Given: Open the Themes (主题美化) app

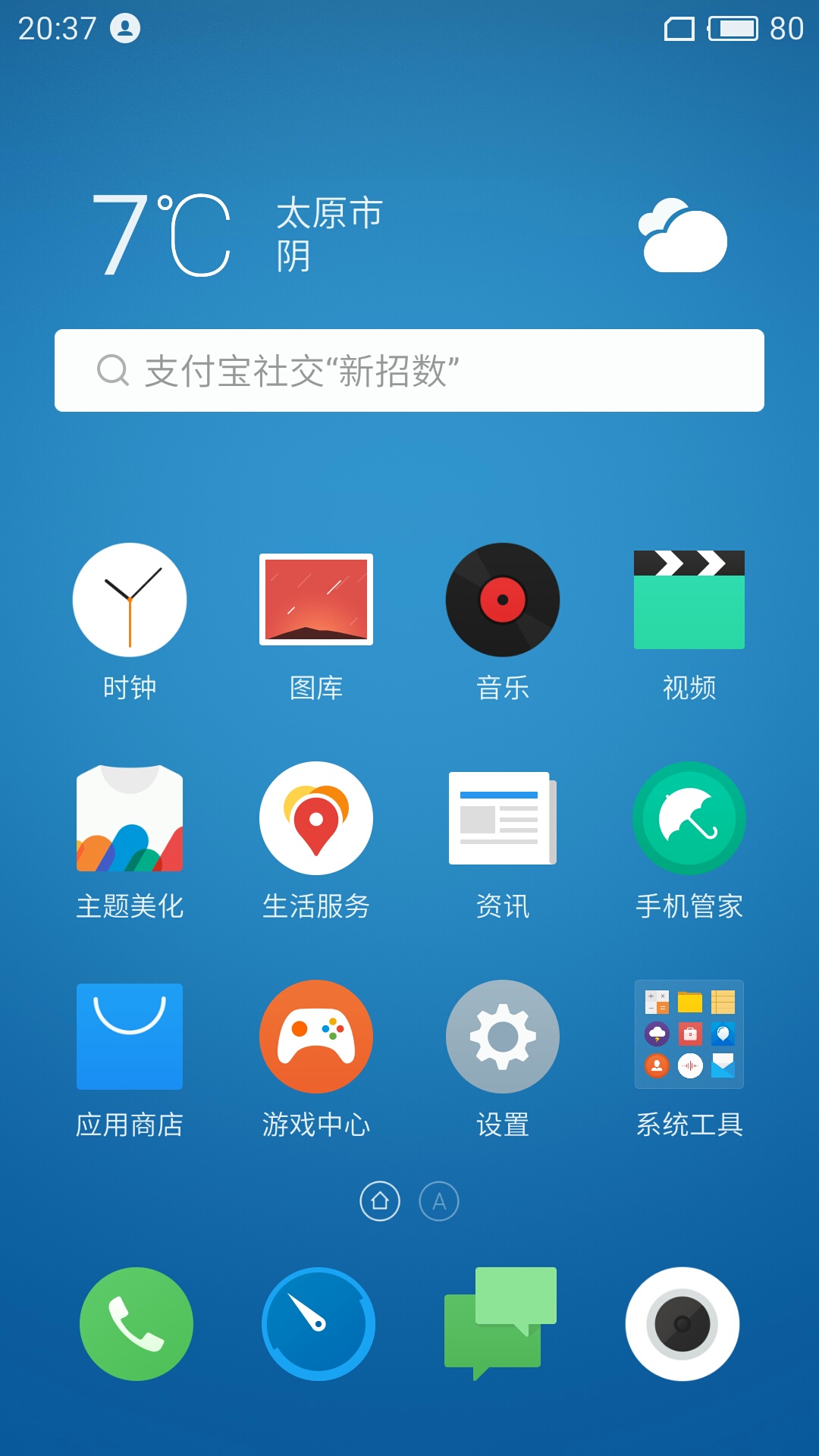Looking at the screenshot, I should (x=129, y=817).
